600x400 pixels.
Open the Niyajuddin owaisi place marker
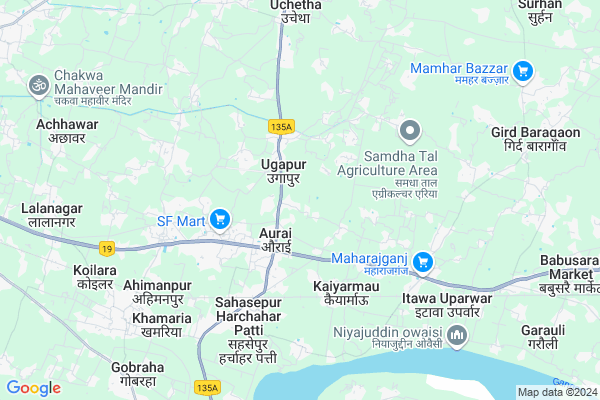[x=457, y=336]
